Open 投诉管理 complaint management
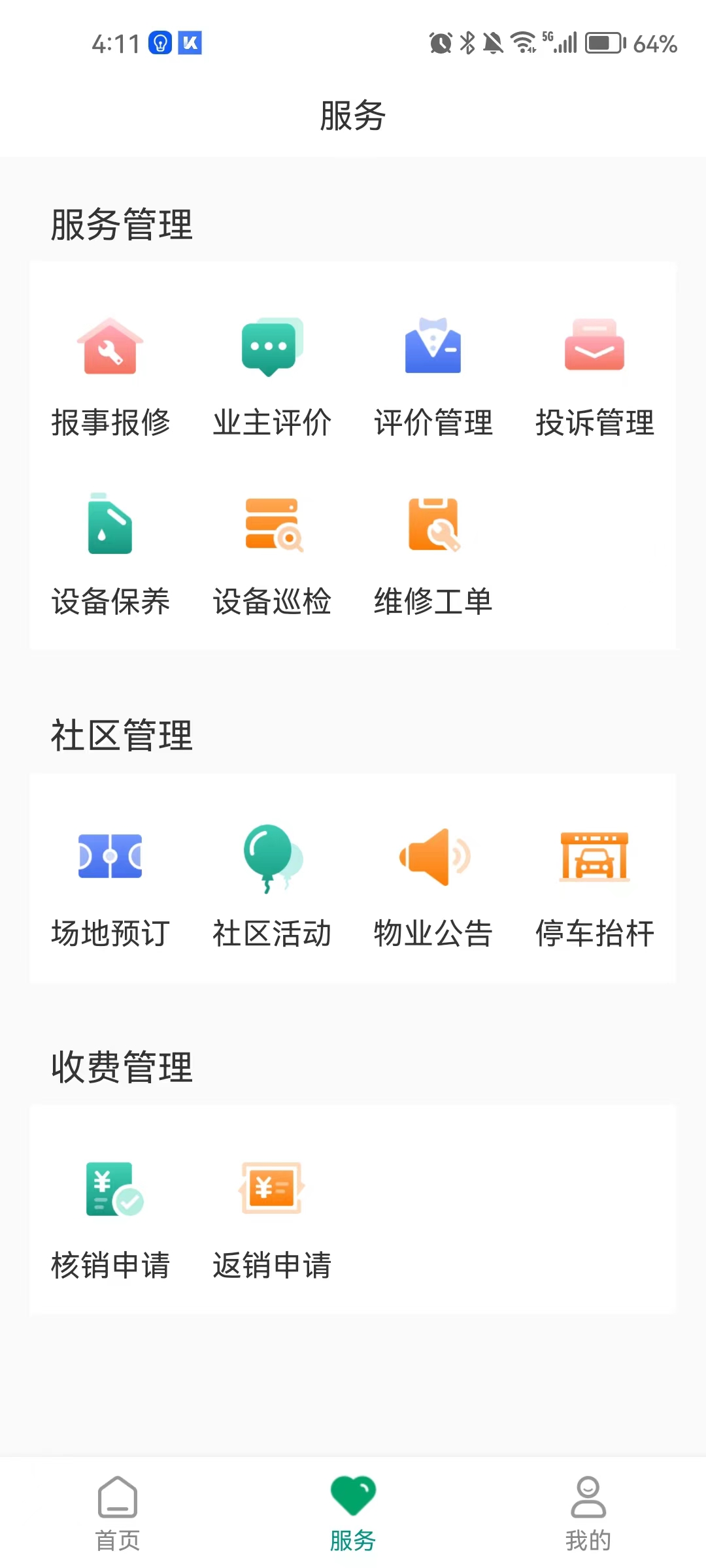 pos(594,376)
